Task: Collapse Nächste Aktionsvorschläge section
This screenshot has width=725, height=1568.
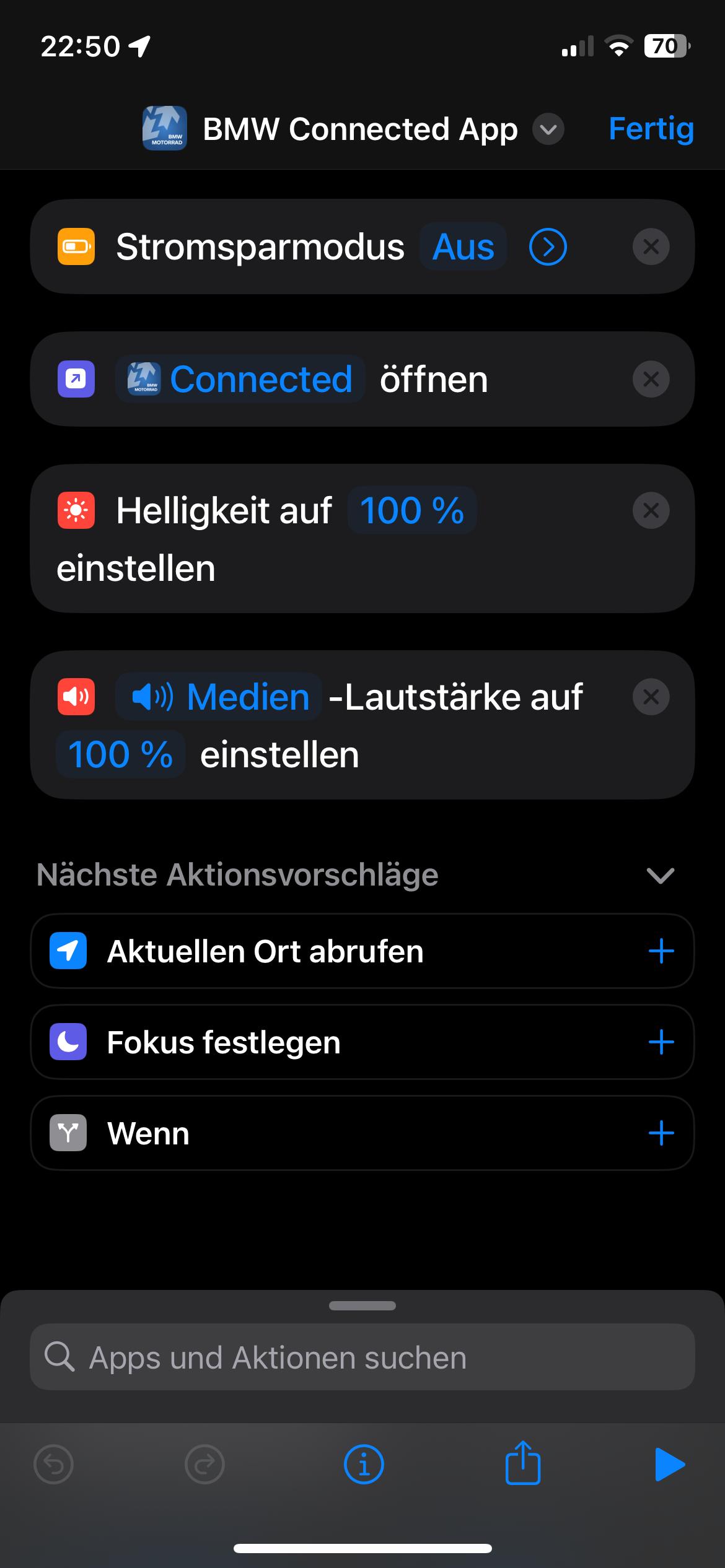Action: tap(660, 875)
